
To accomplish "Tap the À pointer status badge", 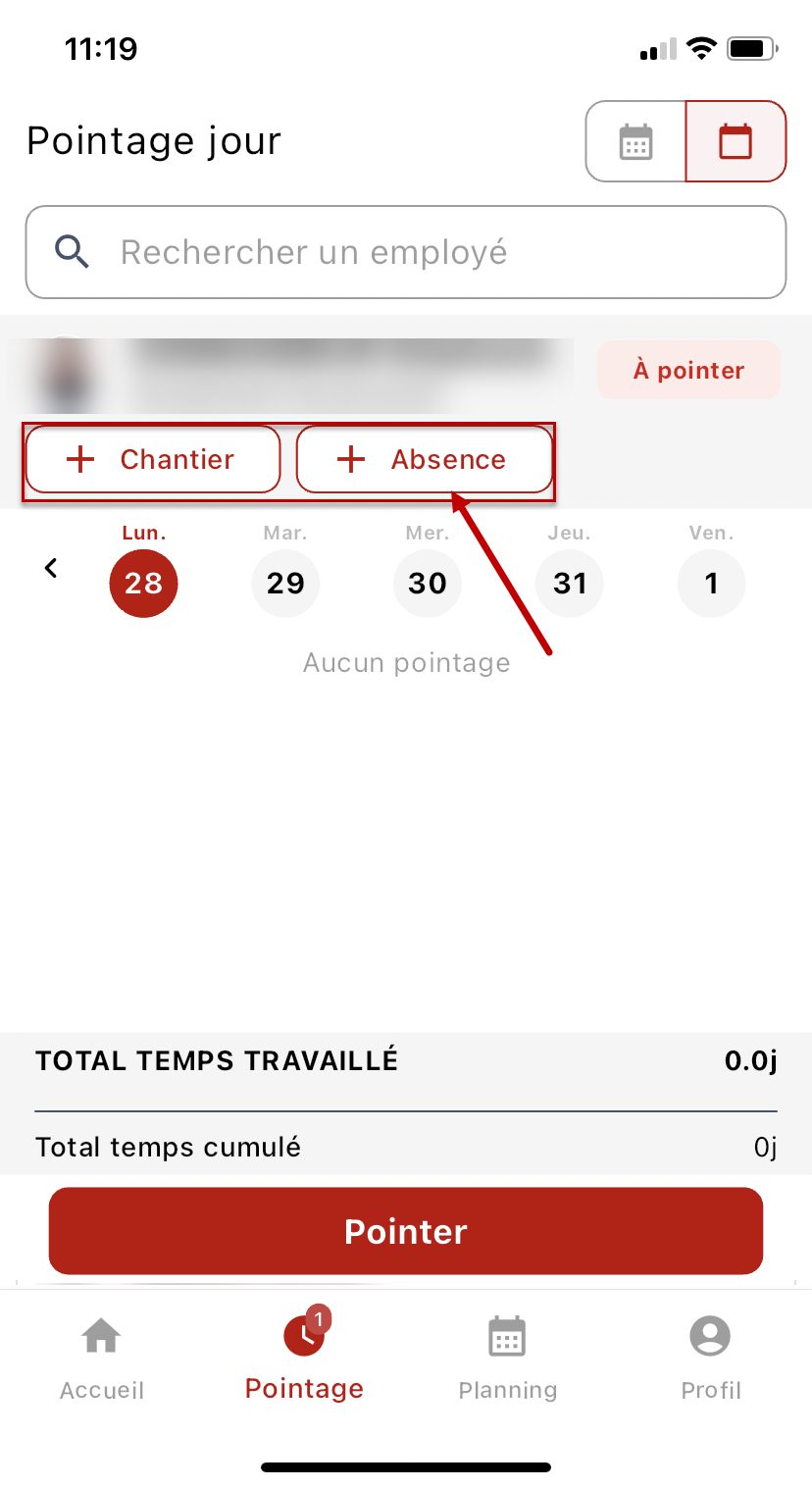I will click(688, 370).
